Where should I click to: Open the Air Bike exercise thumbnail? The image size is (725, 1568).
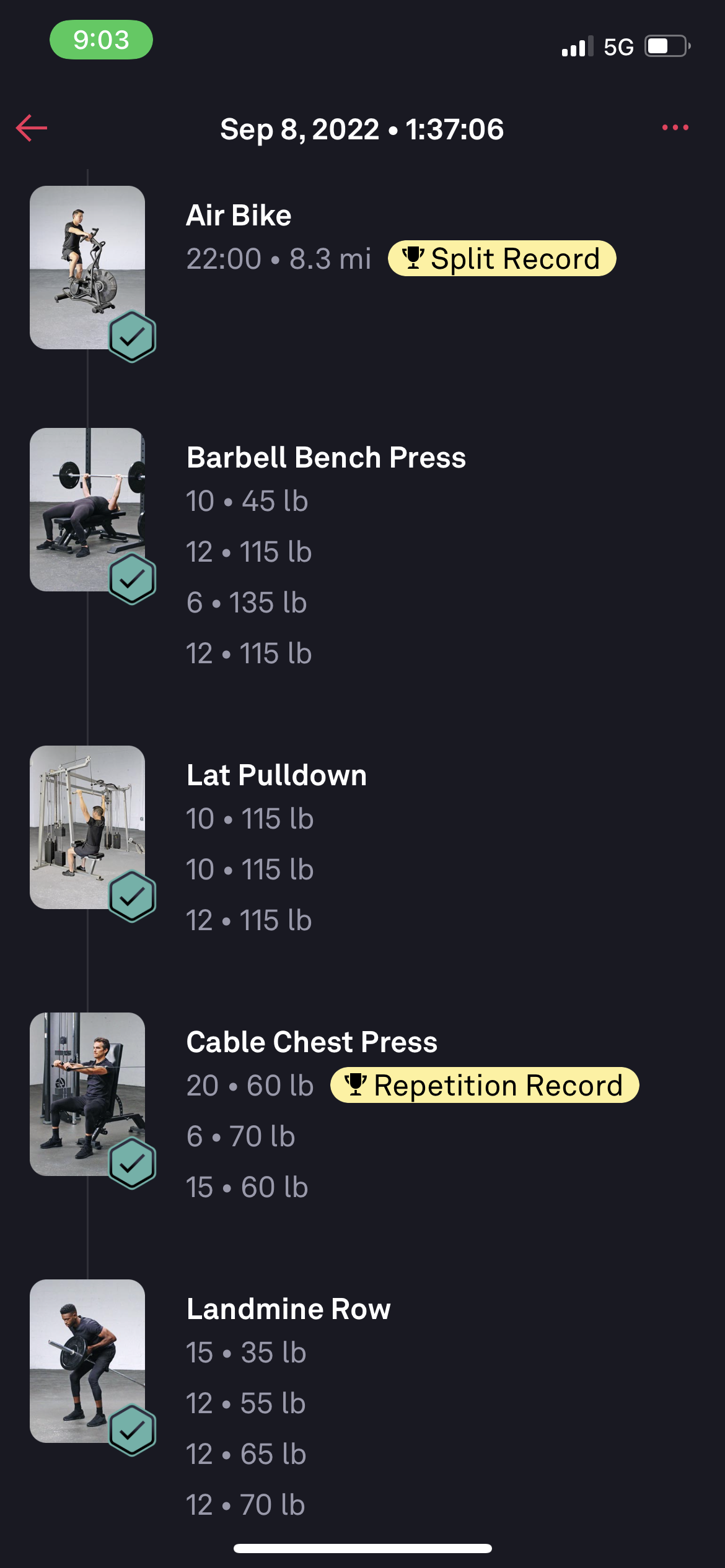[x=87, y=267]
